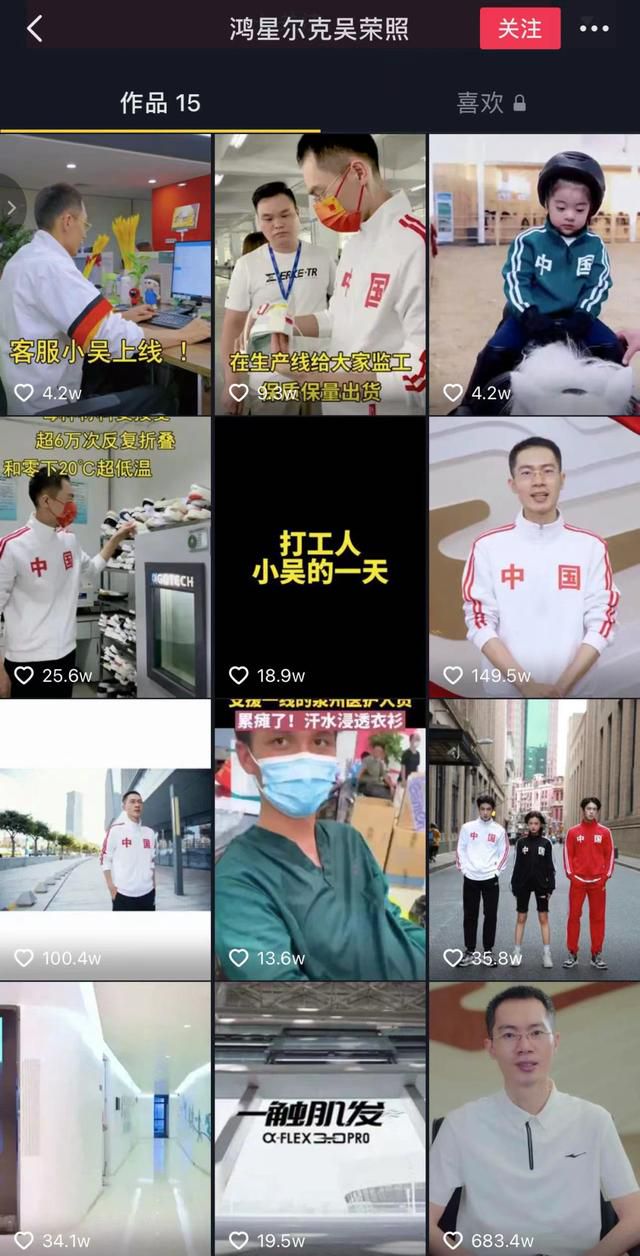Open the three-dot overflow menu
This screenshot has width=640, height=1256.
tap(594, 28)
